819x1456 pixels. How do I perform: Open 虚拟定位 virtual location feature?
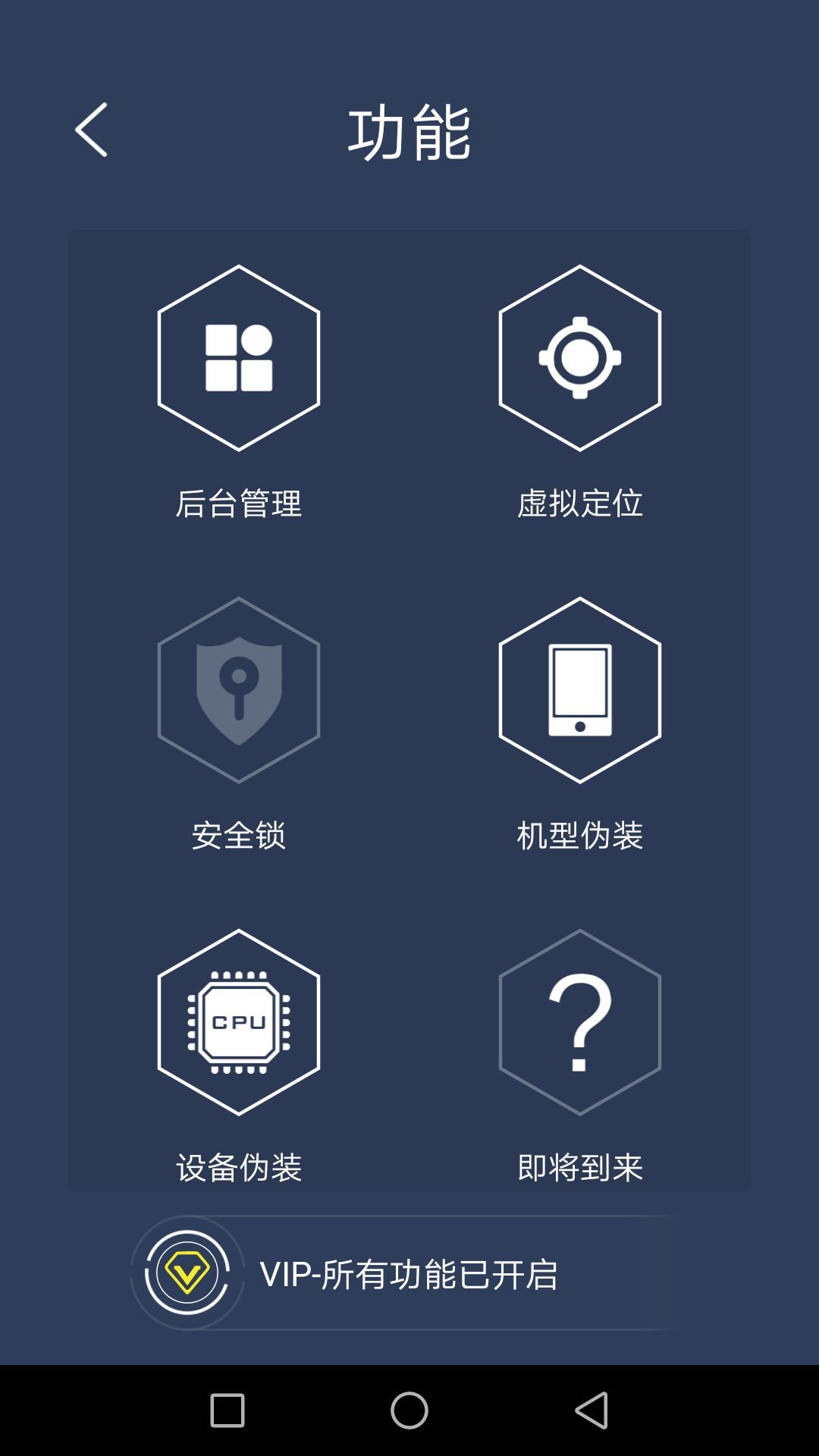pos(580,358)
